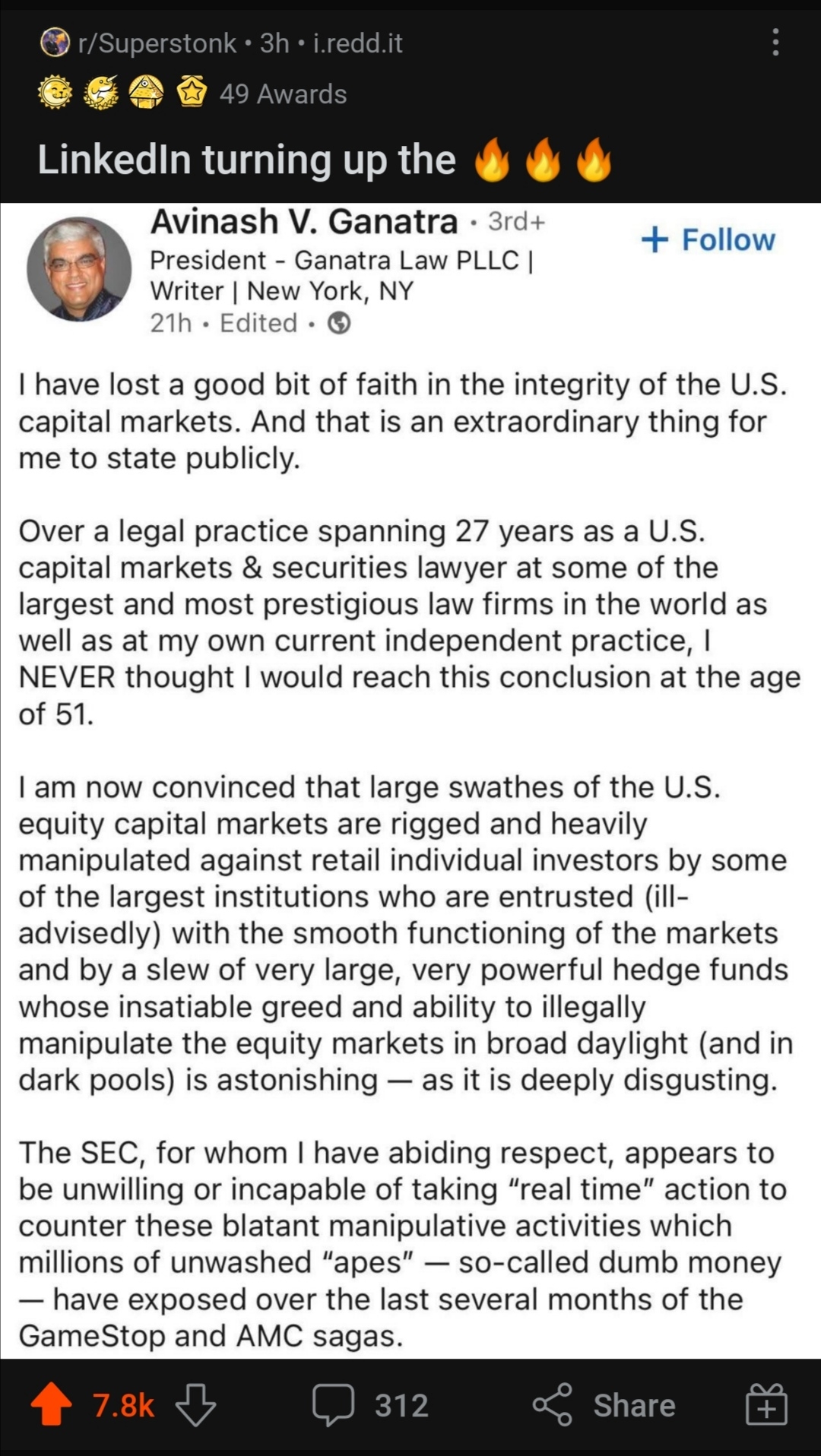Open the post overflow menu
Screen dimensions: 821x1456
(775, 43)
